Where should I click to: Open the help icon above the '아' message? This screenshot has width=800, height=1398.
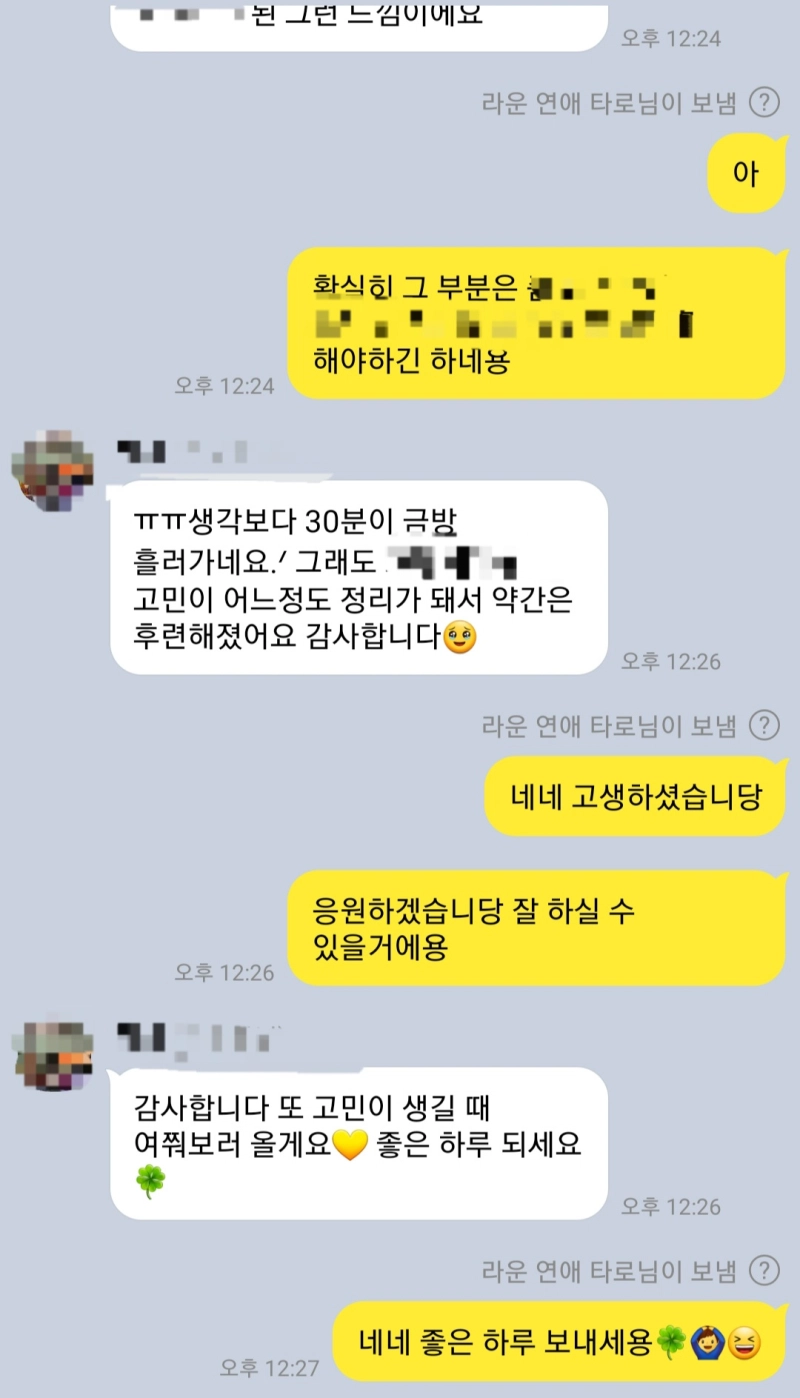click(x=764, y=101)
